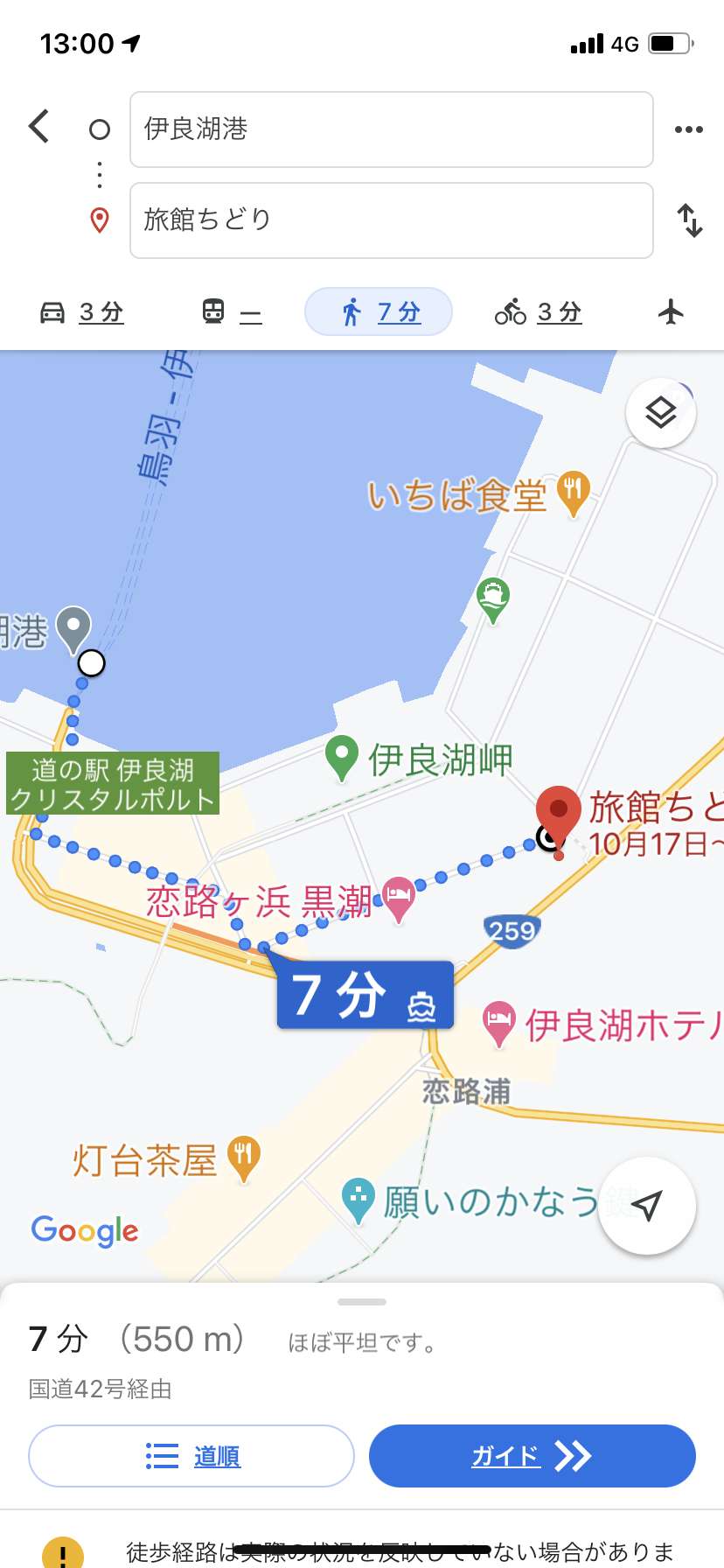Start ガイド navigation
This screenshot has height=1568, width=724.
click(x=533, y=1456)
